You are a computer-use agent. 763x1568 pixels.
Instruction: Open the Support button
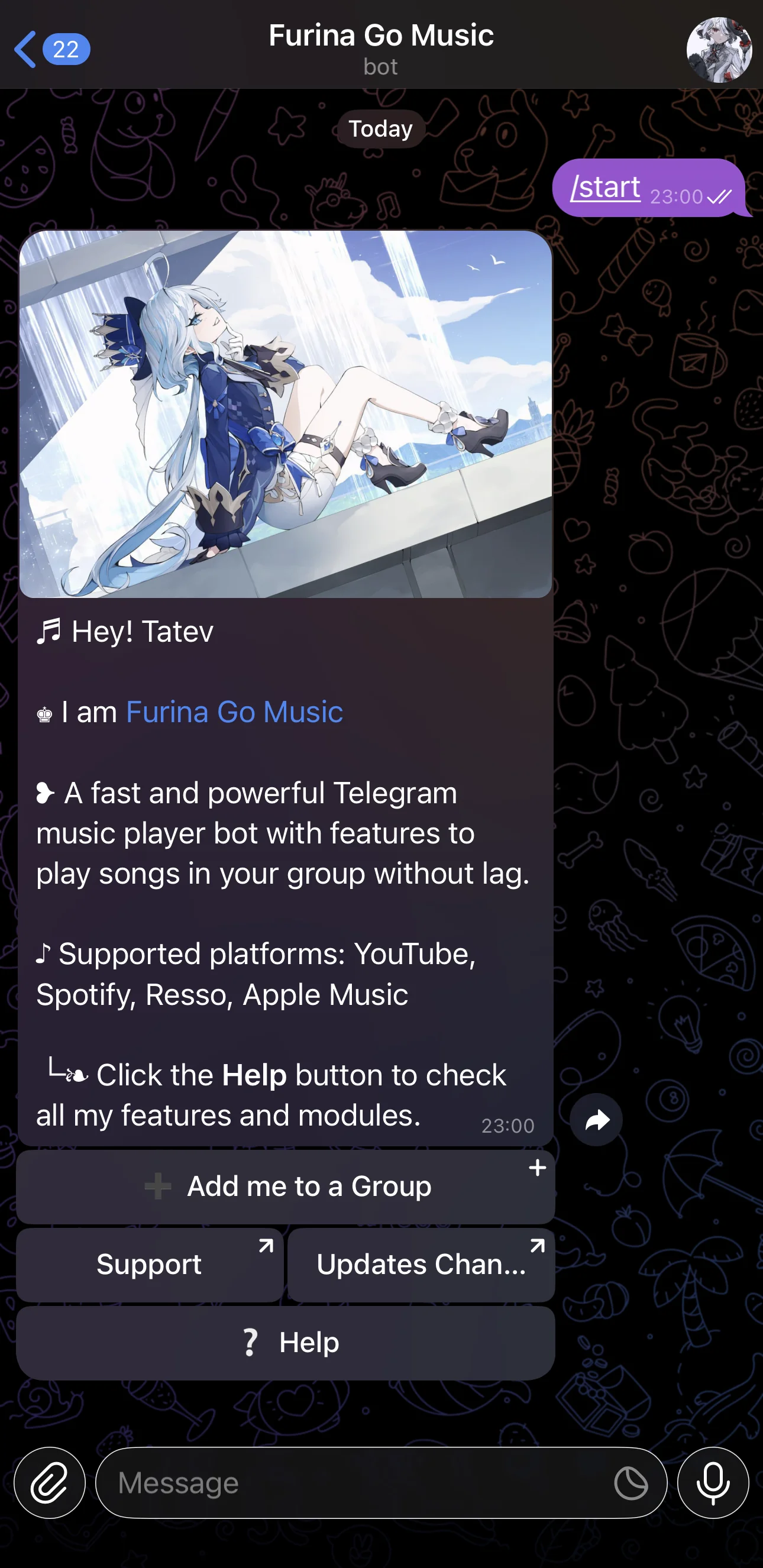point(150,1264)
